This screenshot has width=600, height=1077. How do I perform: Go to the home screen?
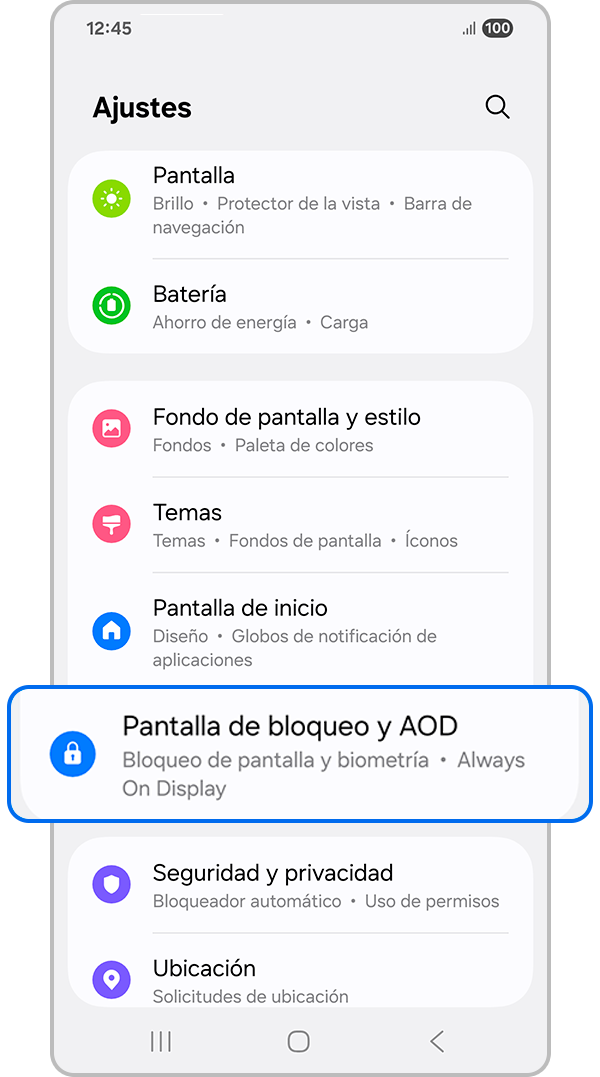pos(298,1041)
